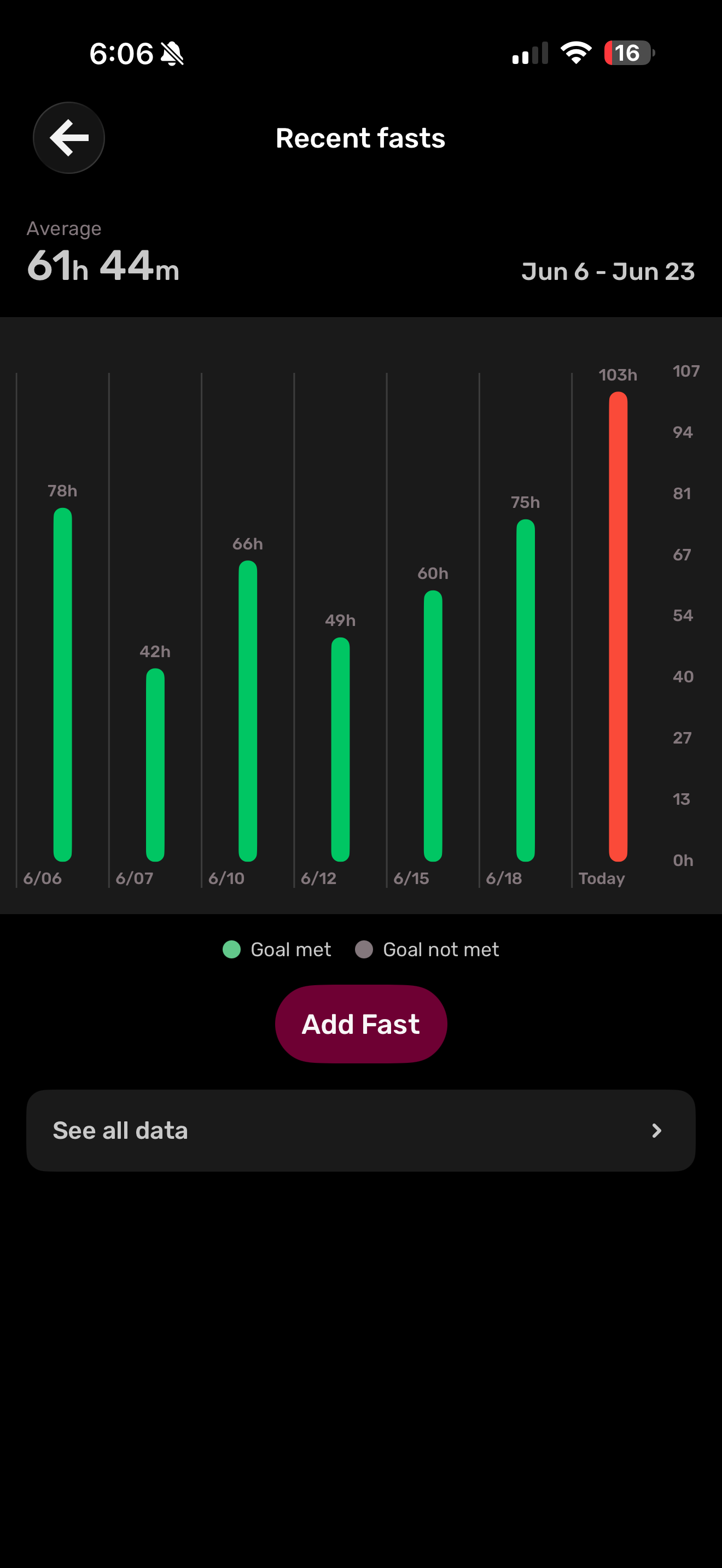
Task: Tap the Add Fast button
Action: 361,1024
